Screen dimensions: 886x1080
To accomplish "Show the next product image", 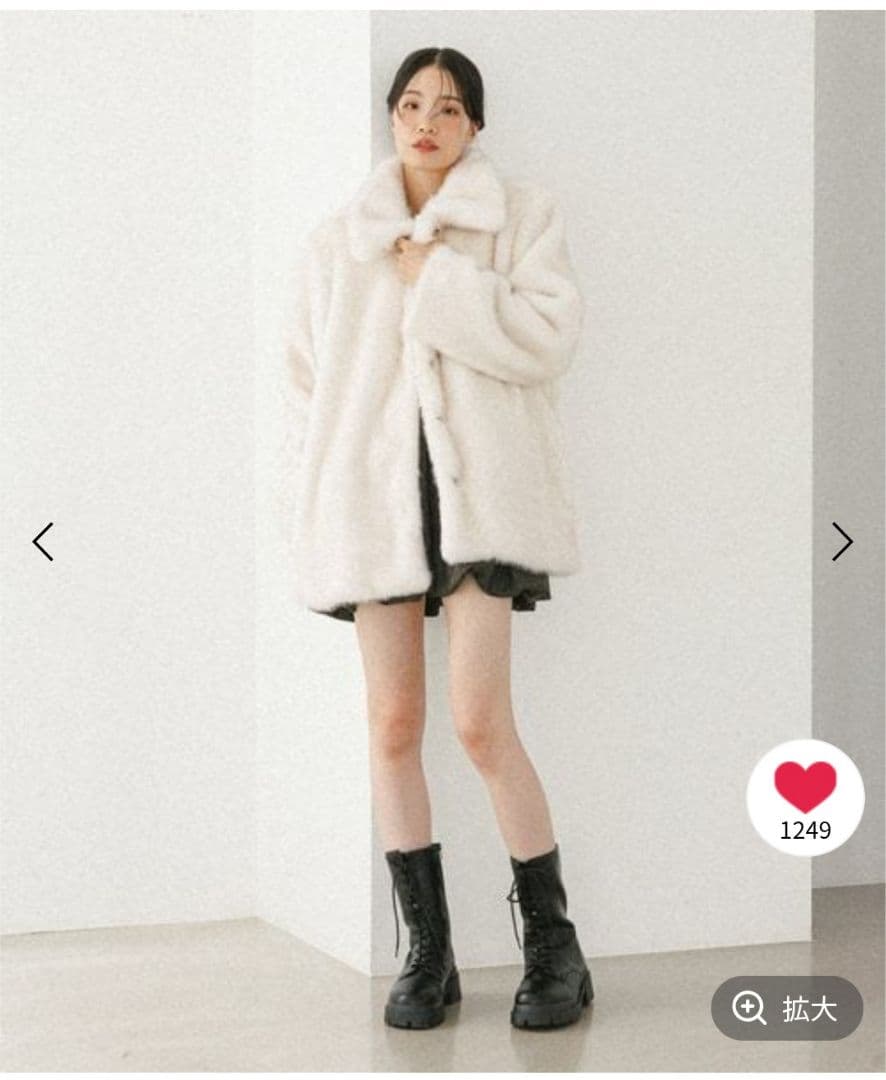I will pyautogui.click(x=842, y=542).
